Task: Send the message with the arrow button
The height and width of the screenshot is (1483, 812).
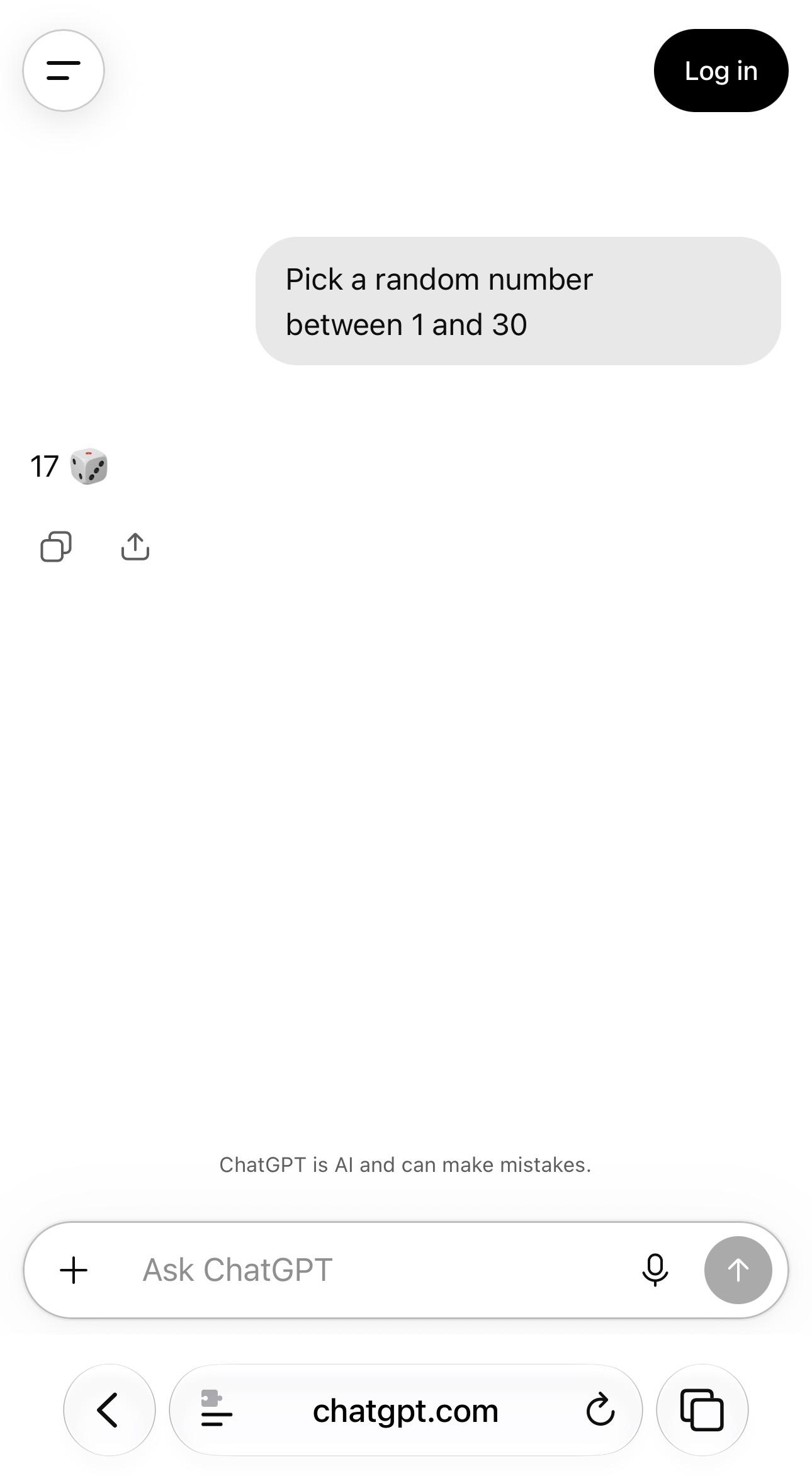Action: (x=738, y=1270)
